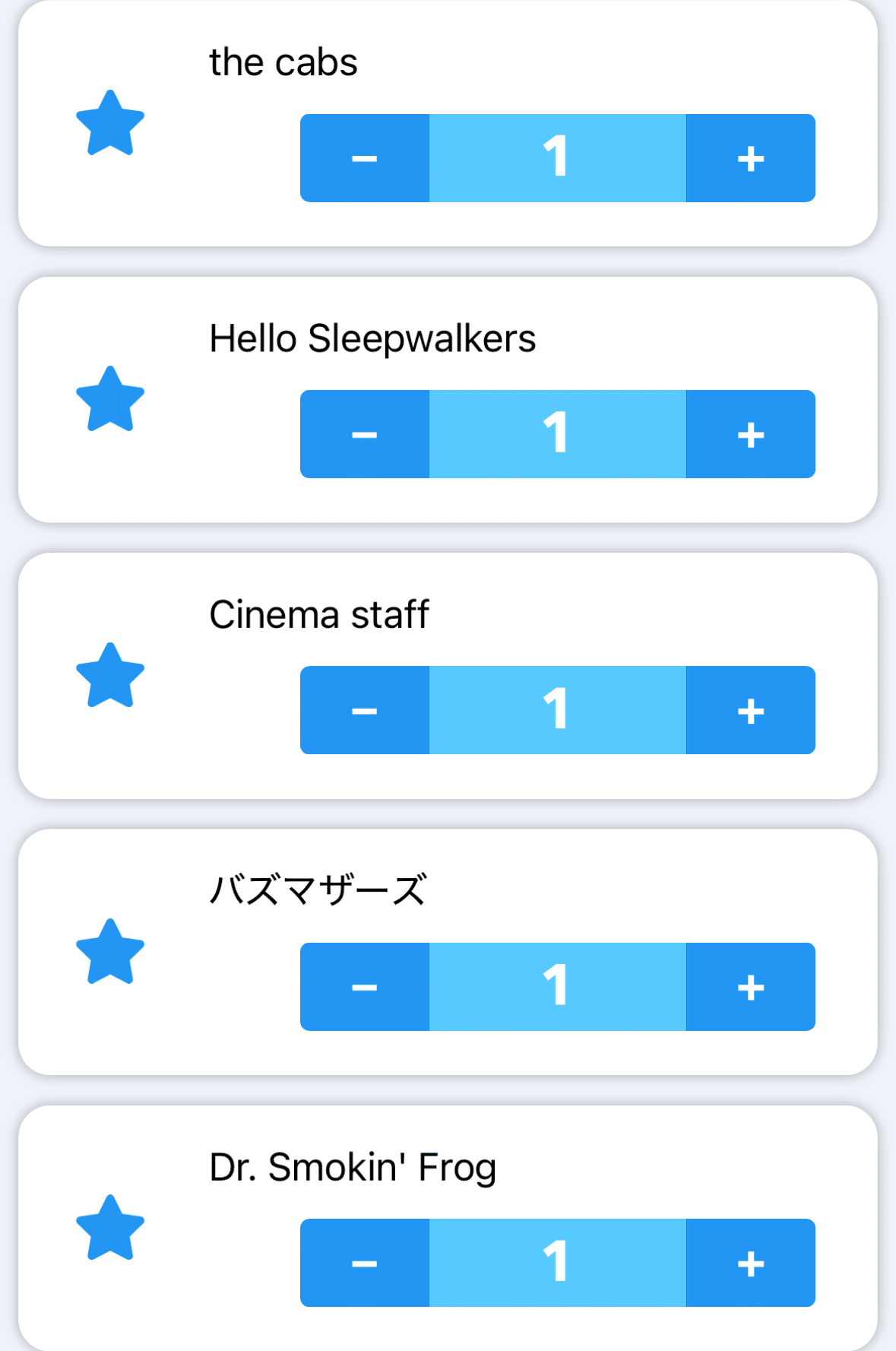This screenshot has height=1351, width=896.
Task: Increase the count for Dr. Smokin' Frog
Action: [x=751, y=1263]
